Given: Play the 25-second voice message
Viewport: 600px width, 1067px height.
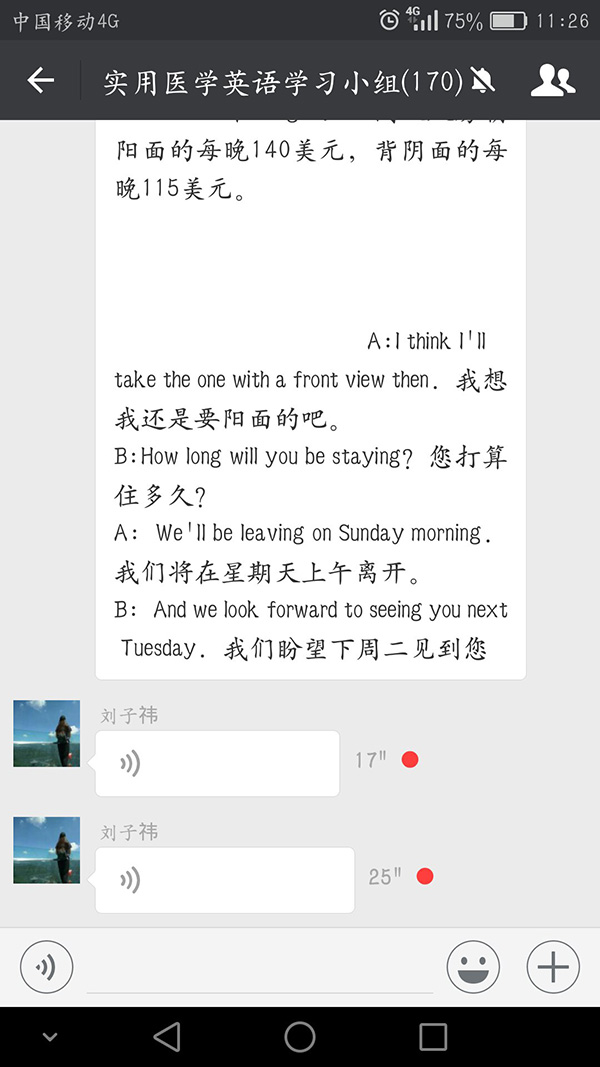Looking at the screenshot, I should click(x=224, y=880).
